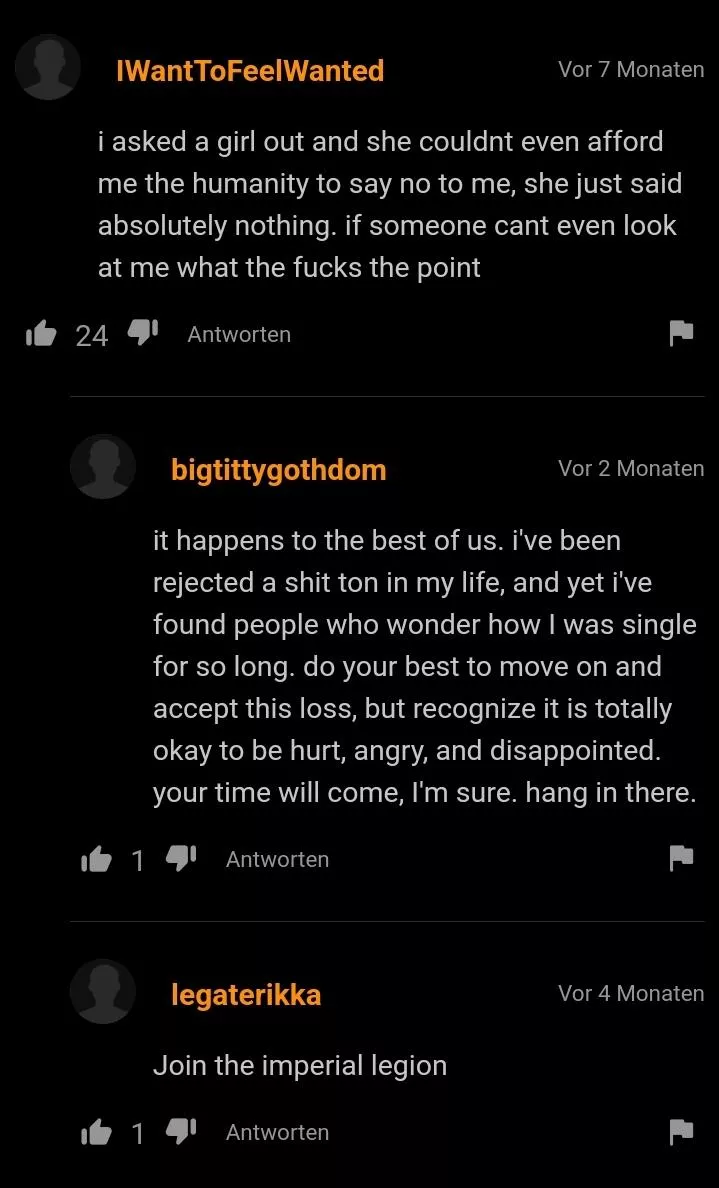
Task: Open IWantToFeelWanted's profile
Action: pyautogui.click(x=250, y=70)
